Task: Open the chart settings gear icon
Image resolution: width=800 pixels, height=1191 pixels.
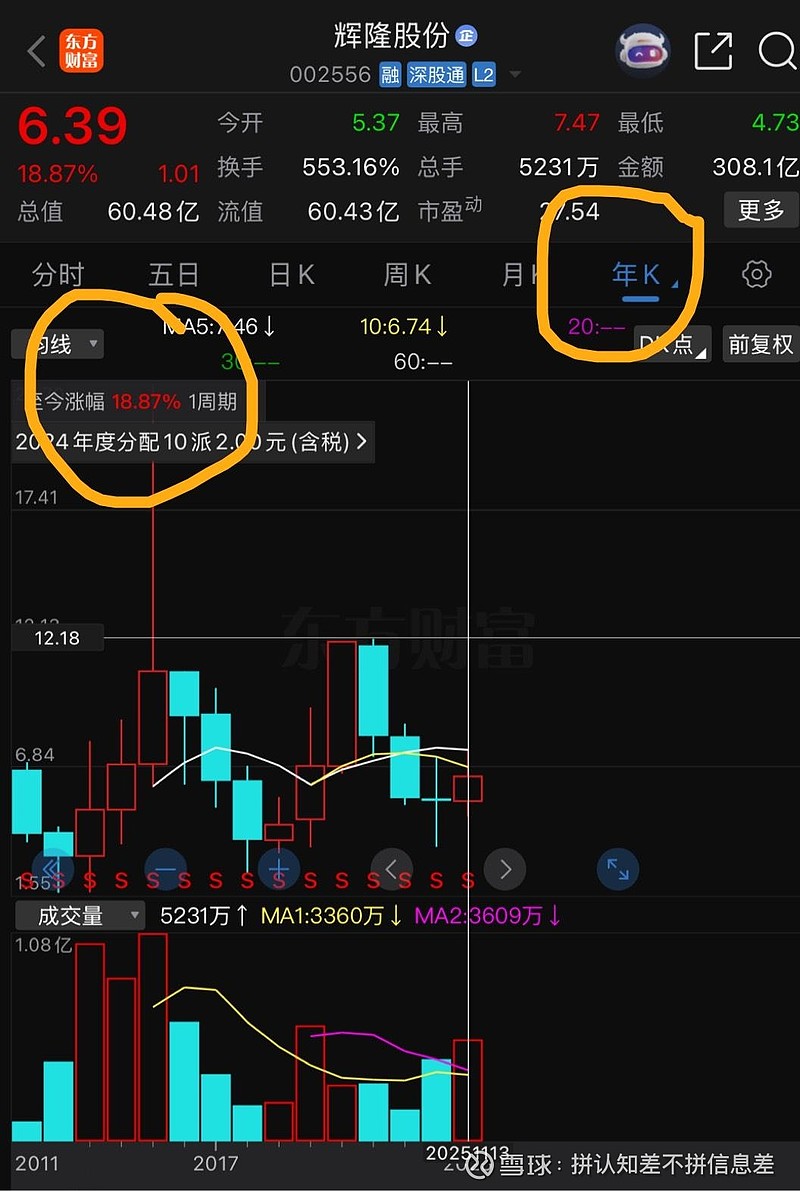Action: 757,275
